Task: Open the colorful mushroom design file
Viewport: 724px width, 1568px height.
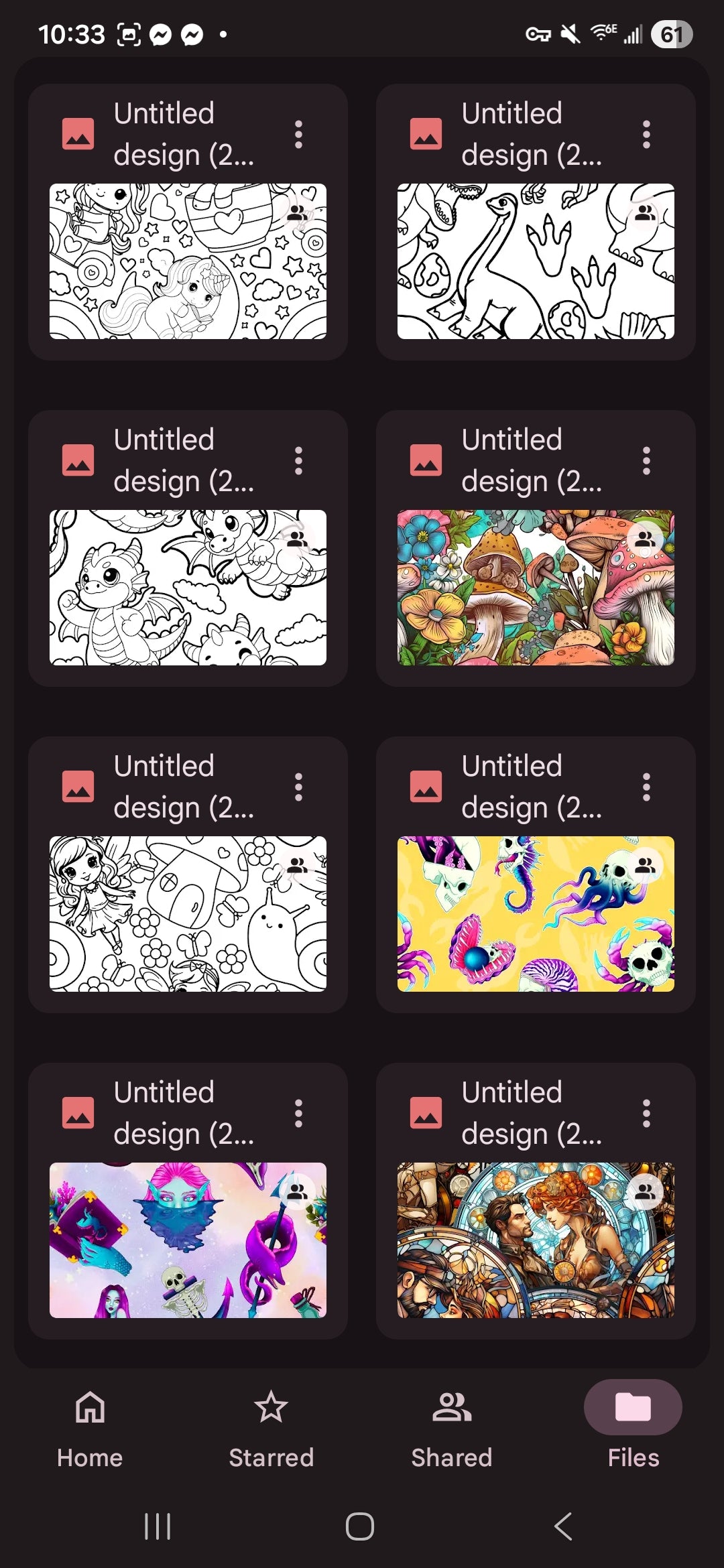Action: (x=535, y=588)
